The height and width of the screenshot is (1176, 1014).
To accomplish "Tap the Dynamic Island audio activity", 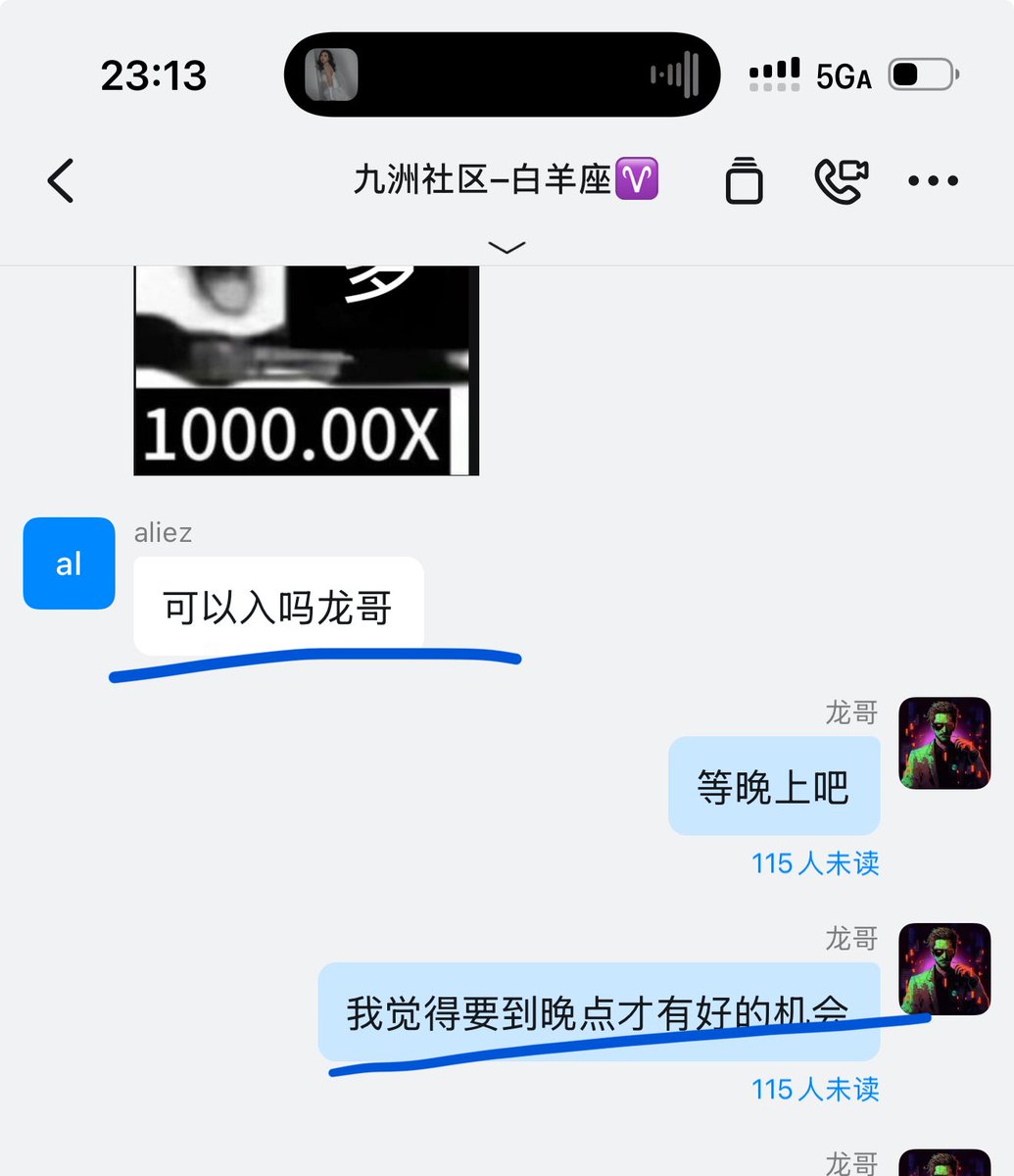I will [x=502, y=74].
